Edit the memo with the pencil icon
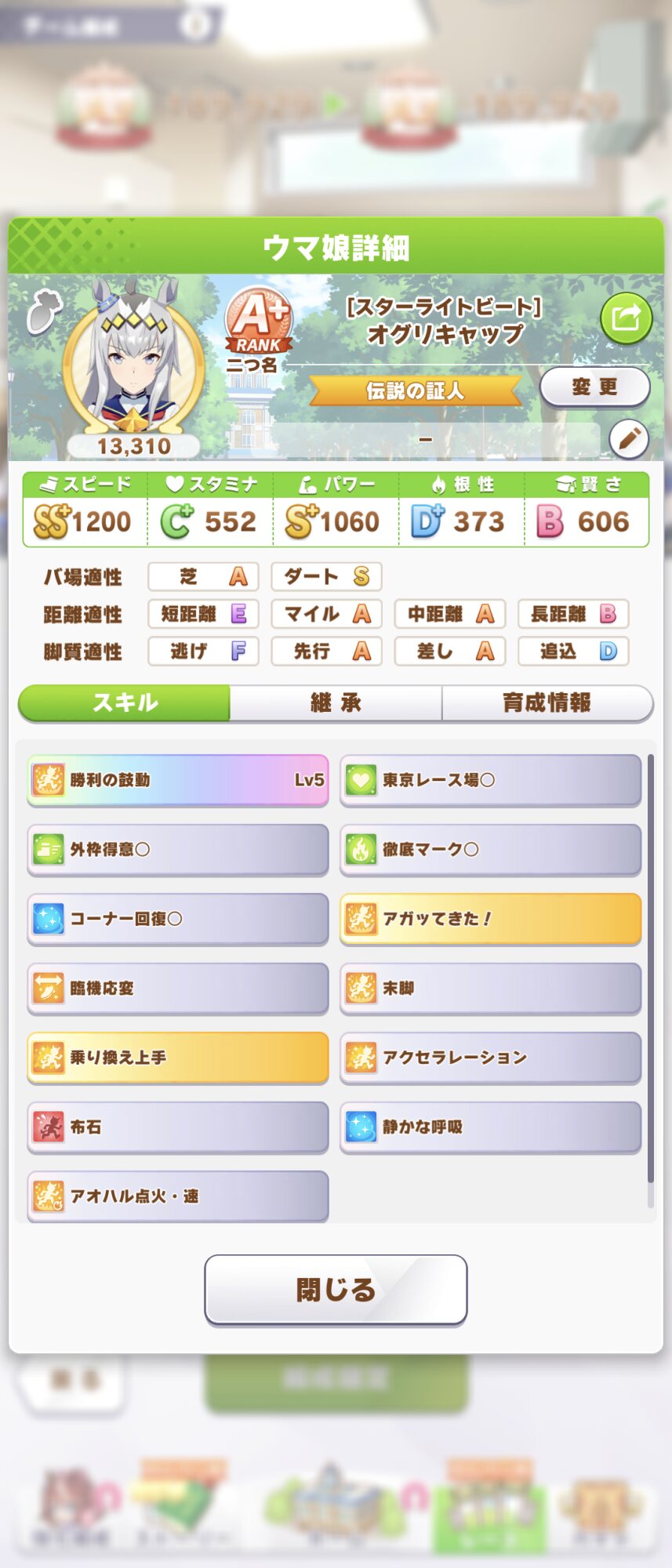The height and width of the screenshot is (1568, 672). click(x=629, y=439)
